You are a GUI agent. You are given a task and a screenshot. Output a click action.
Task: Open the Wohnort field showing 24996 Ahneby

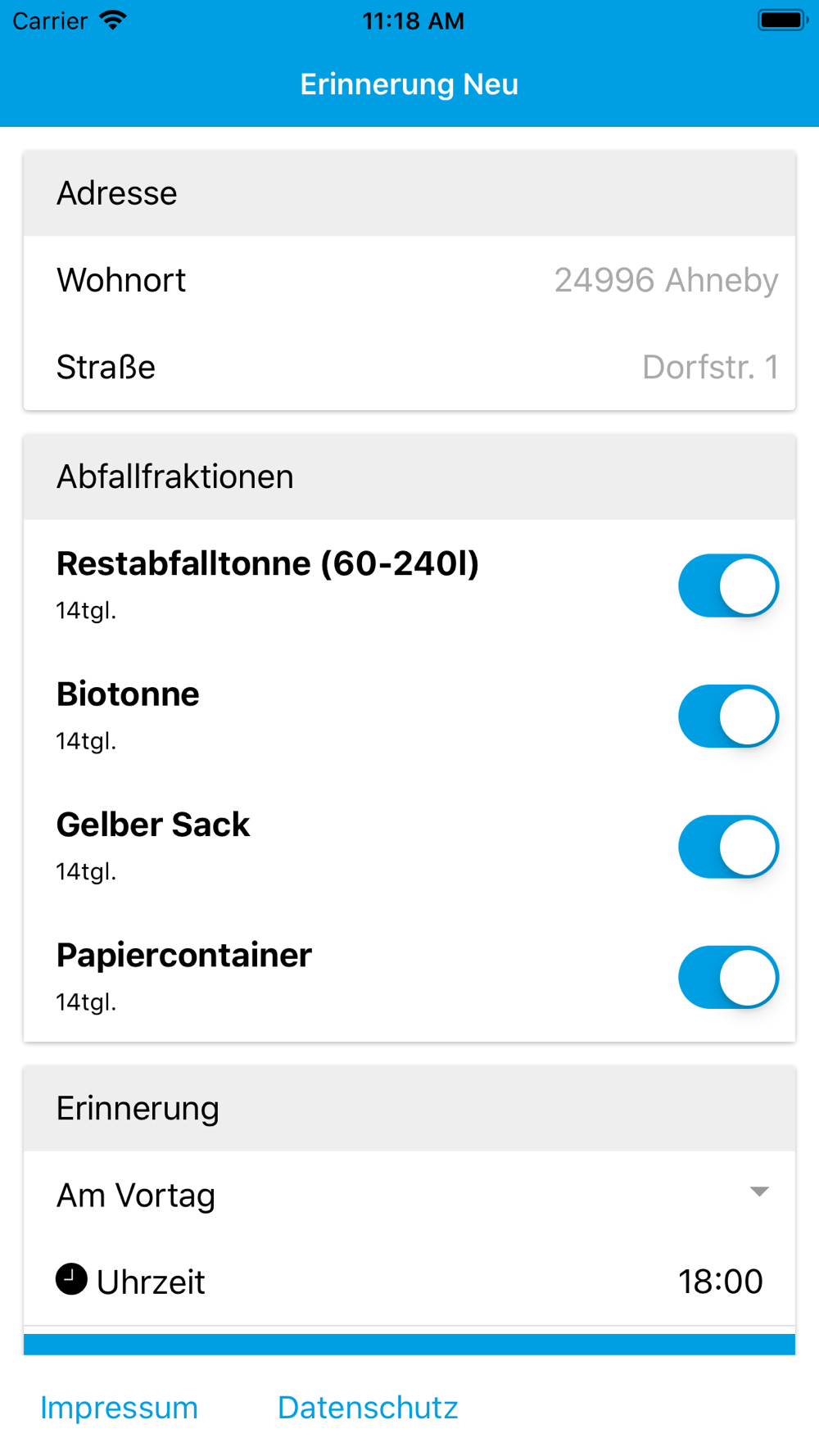tap(409, 280)
